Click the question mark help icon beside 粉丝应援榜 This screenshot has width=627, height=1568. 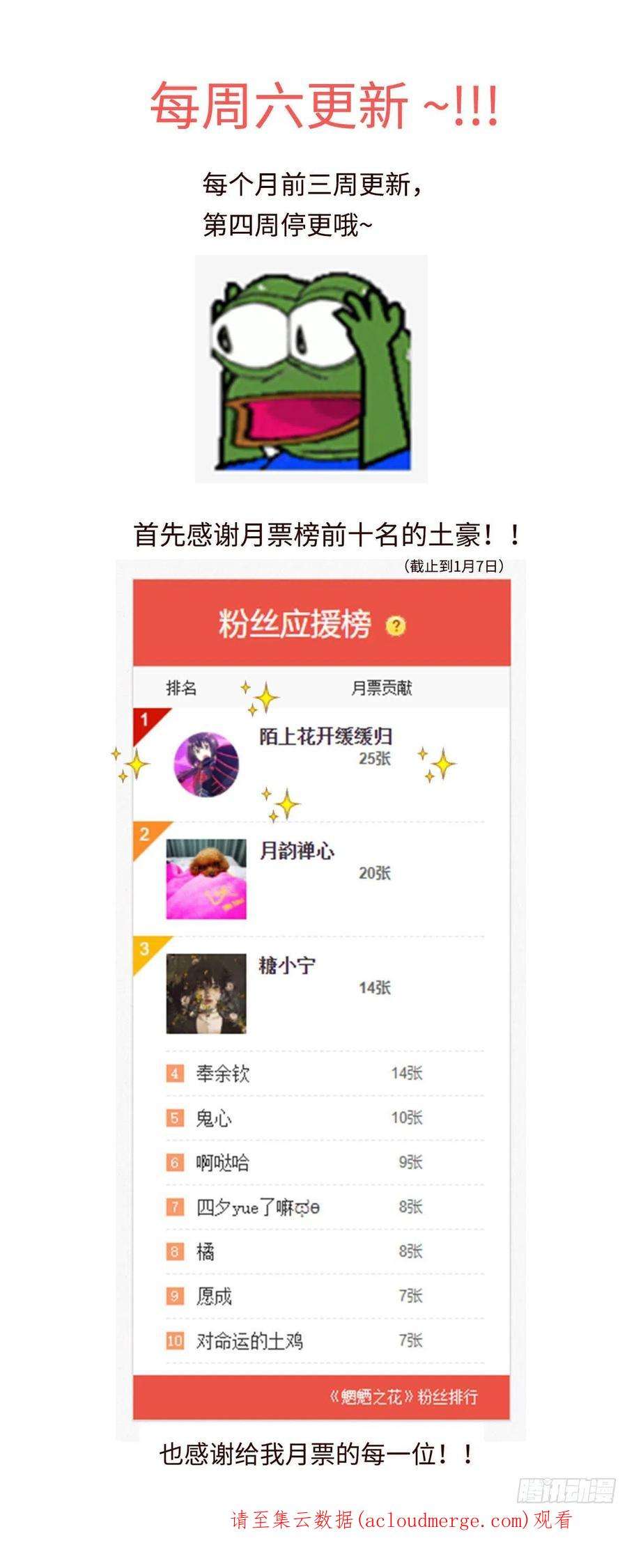click(x=396, y=626)
